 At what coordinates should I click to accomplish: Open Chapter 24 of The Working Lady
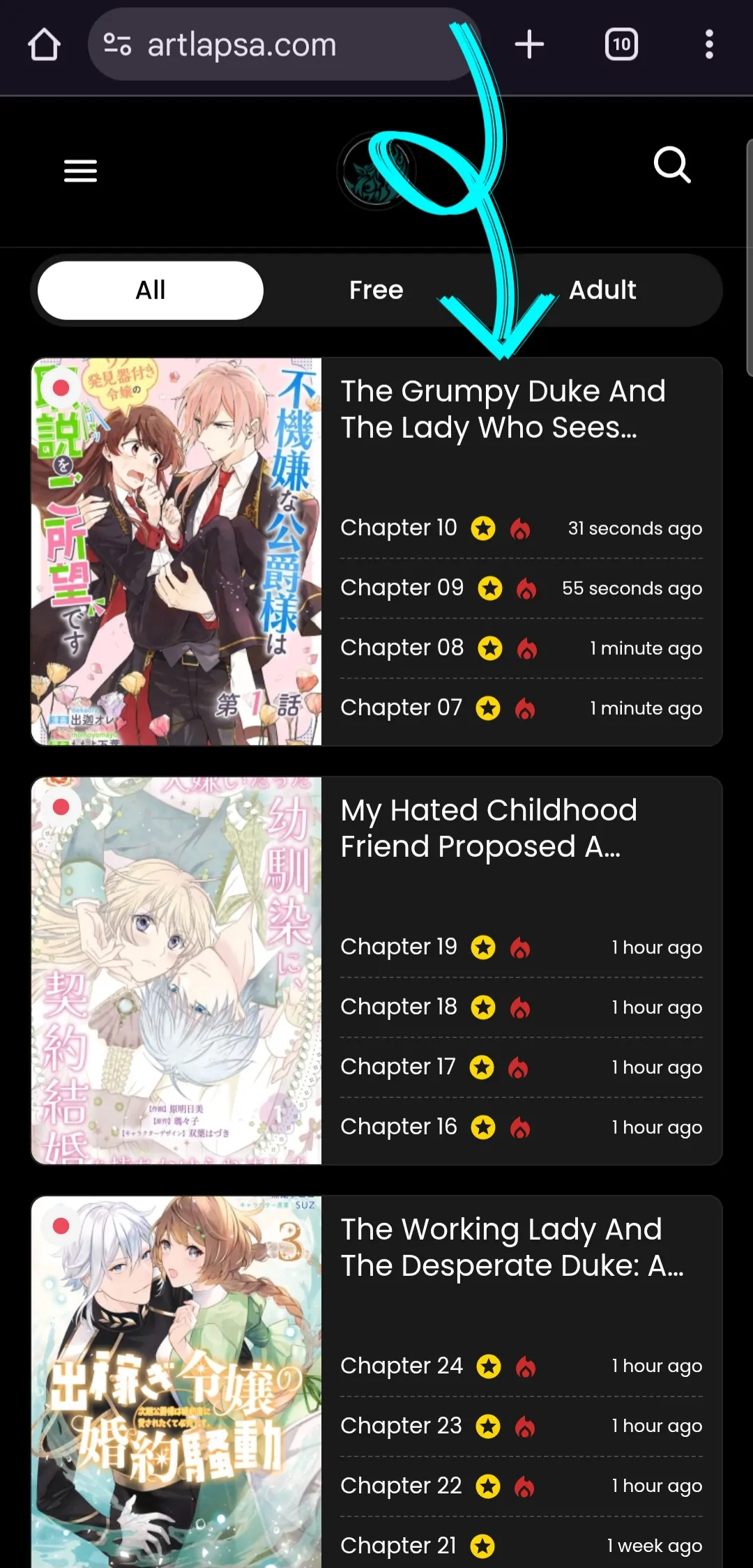pos(401,1366)
